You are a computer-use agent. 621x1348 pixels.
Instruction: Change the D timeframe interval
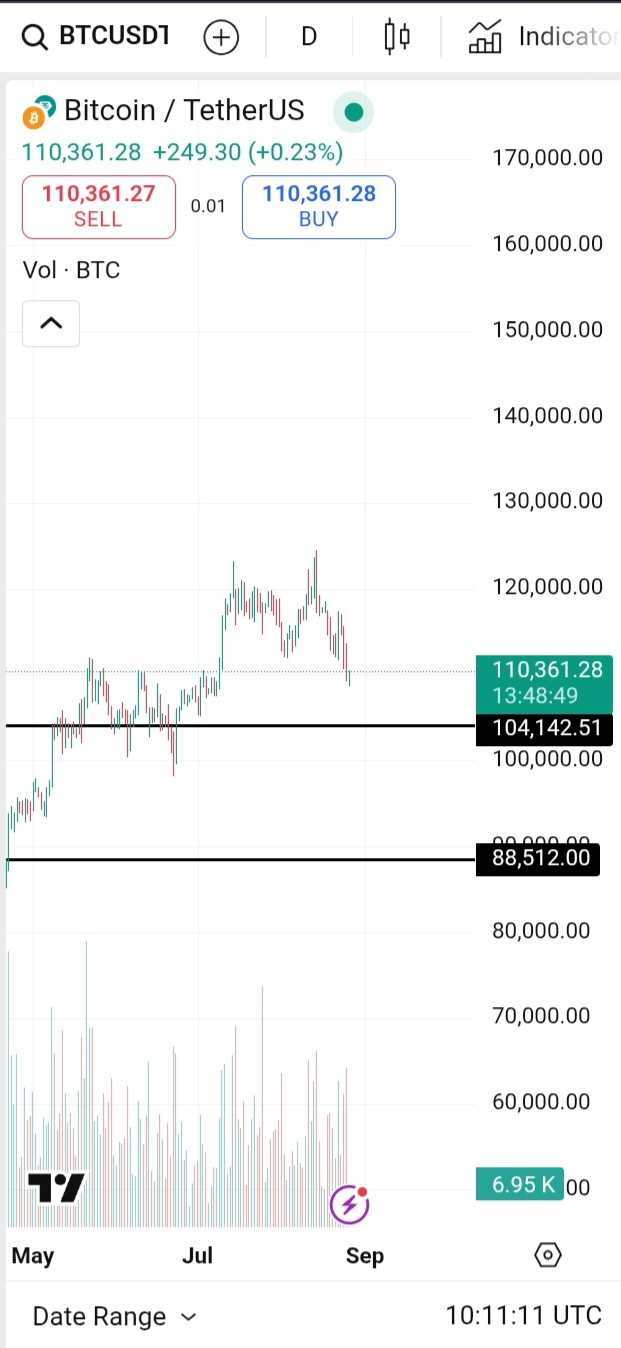(309, 37)
